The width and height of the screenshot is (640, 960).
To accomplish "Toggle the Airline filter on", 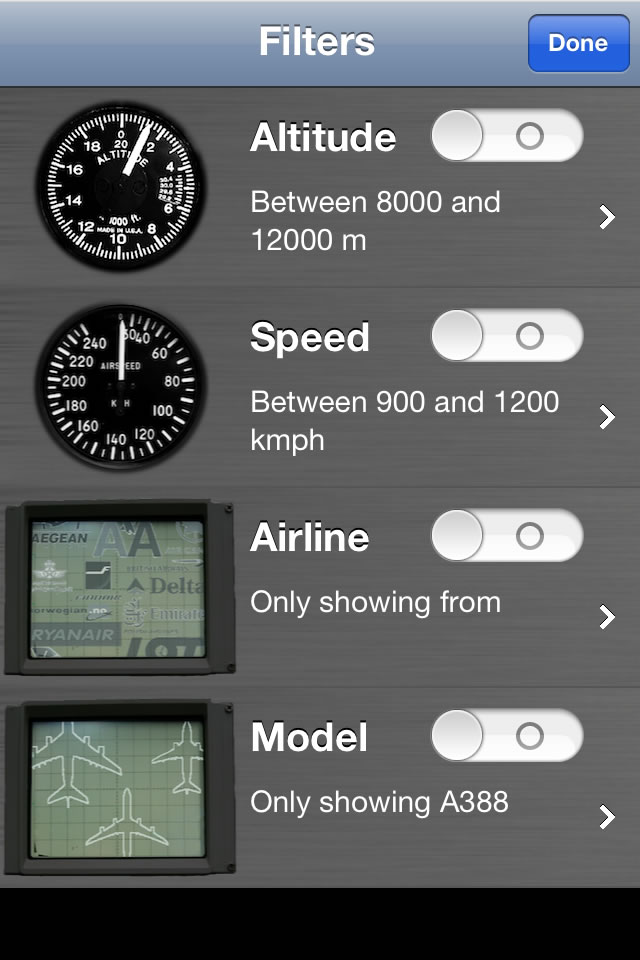I will (507, 536).
